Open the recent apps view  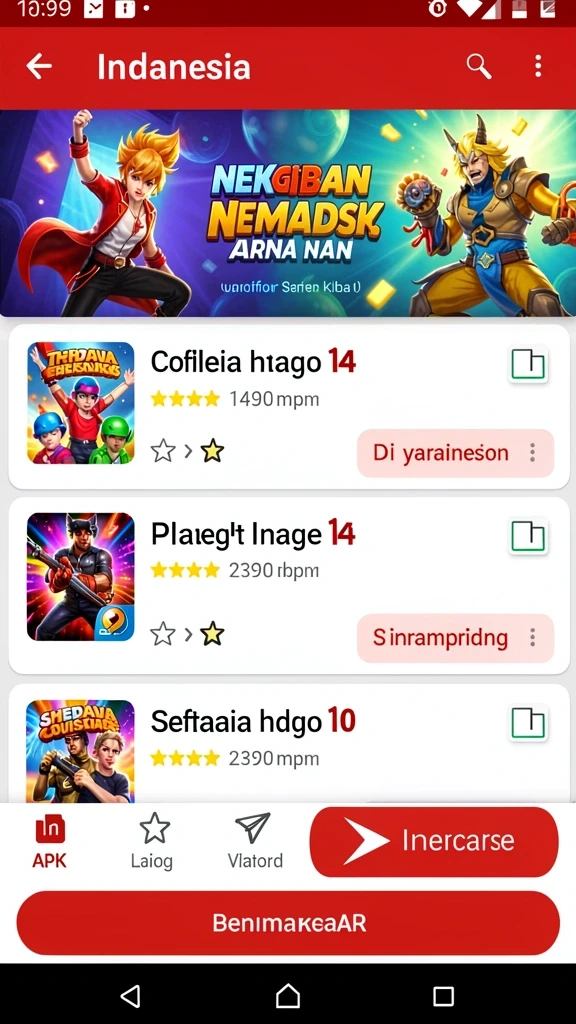point(443,996)
